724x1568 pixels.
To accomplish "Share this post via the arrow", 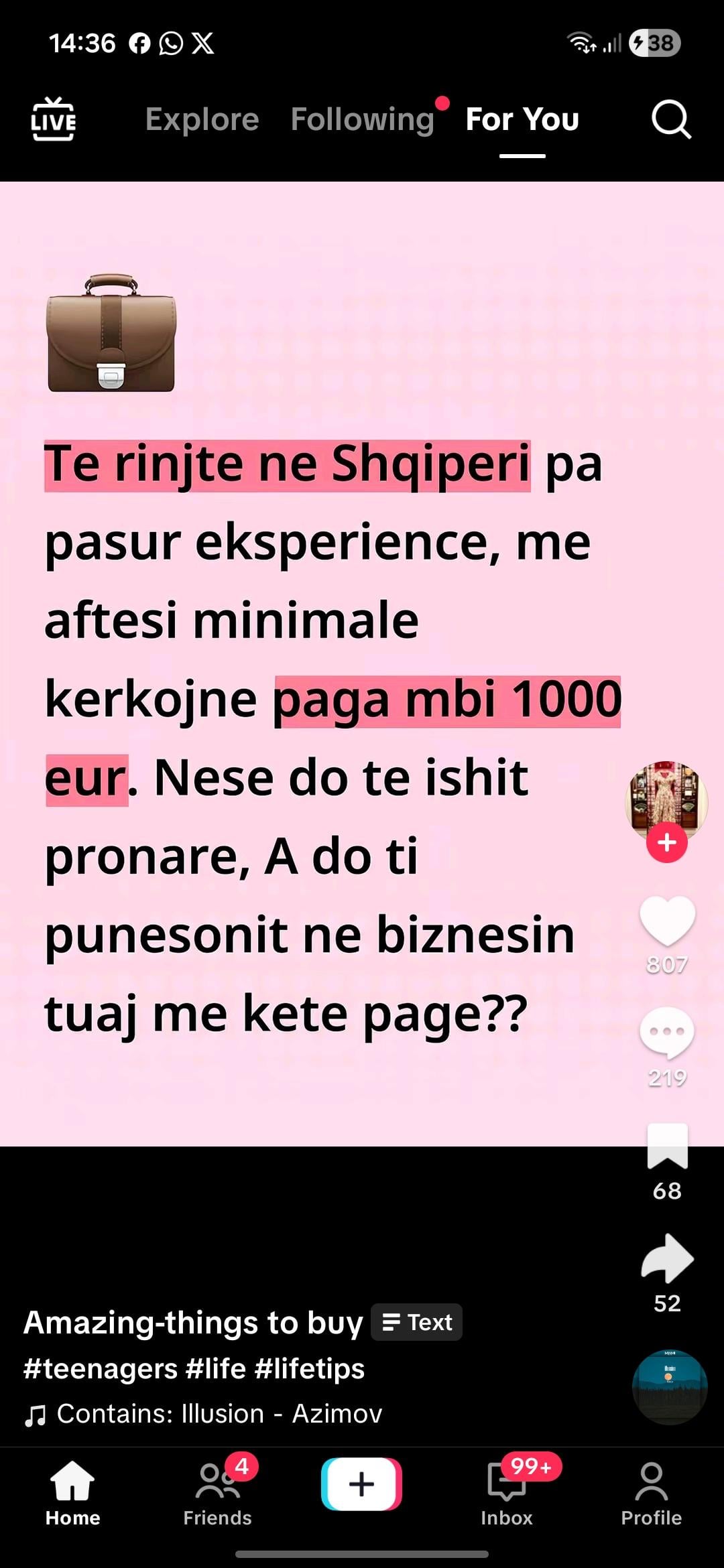I will click(x=667, y=1258).
